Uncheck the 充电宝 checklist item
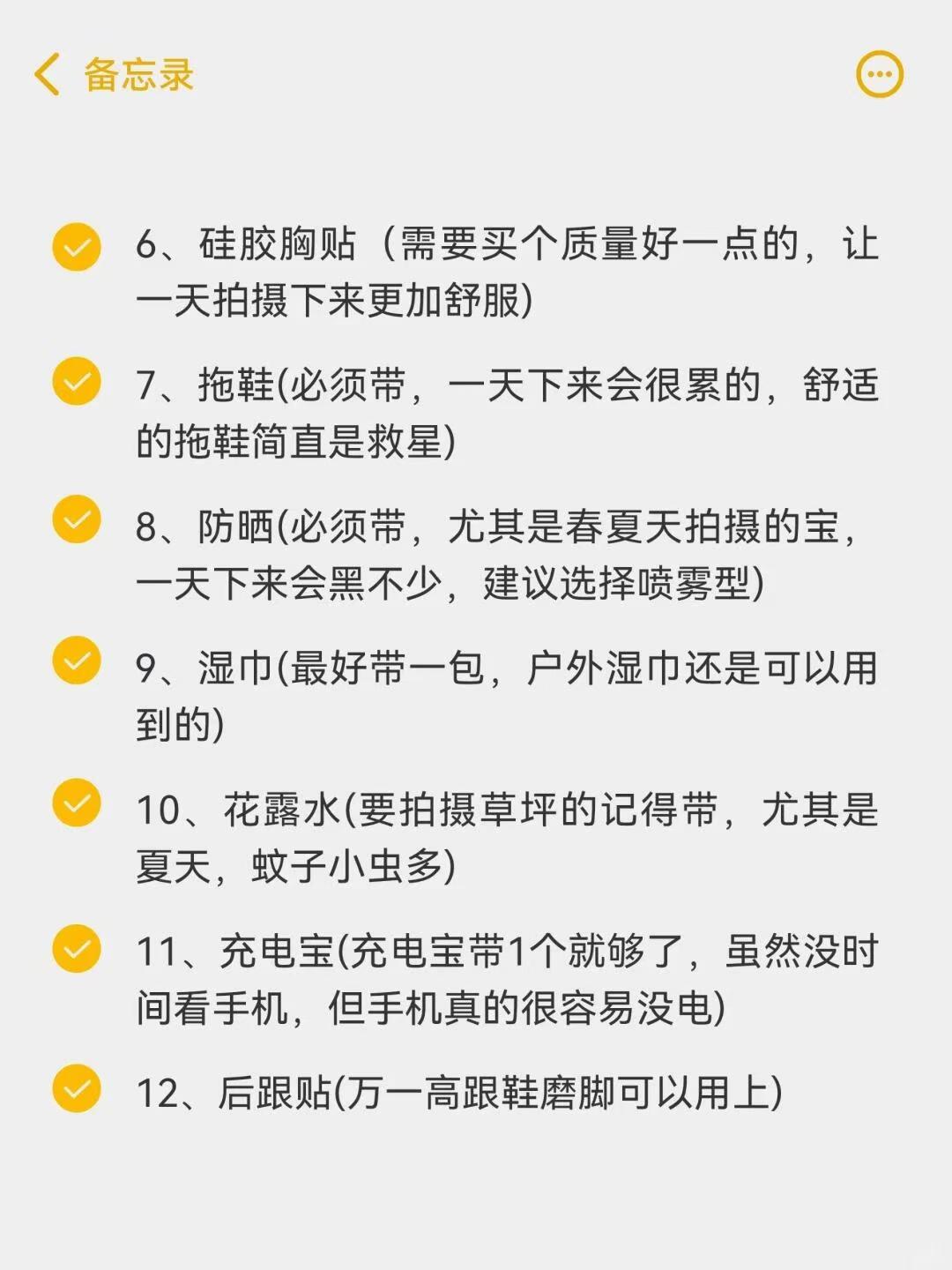 pos(77,948)
